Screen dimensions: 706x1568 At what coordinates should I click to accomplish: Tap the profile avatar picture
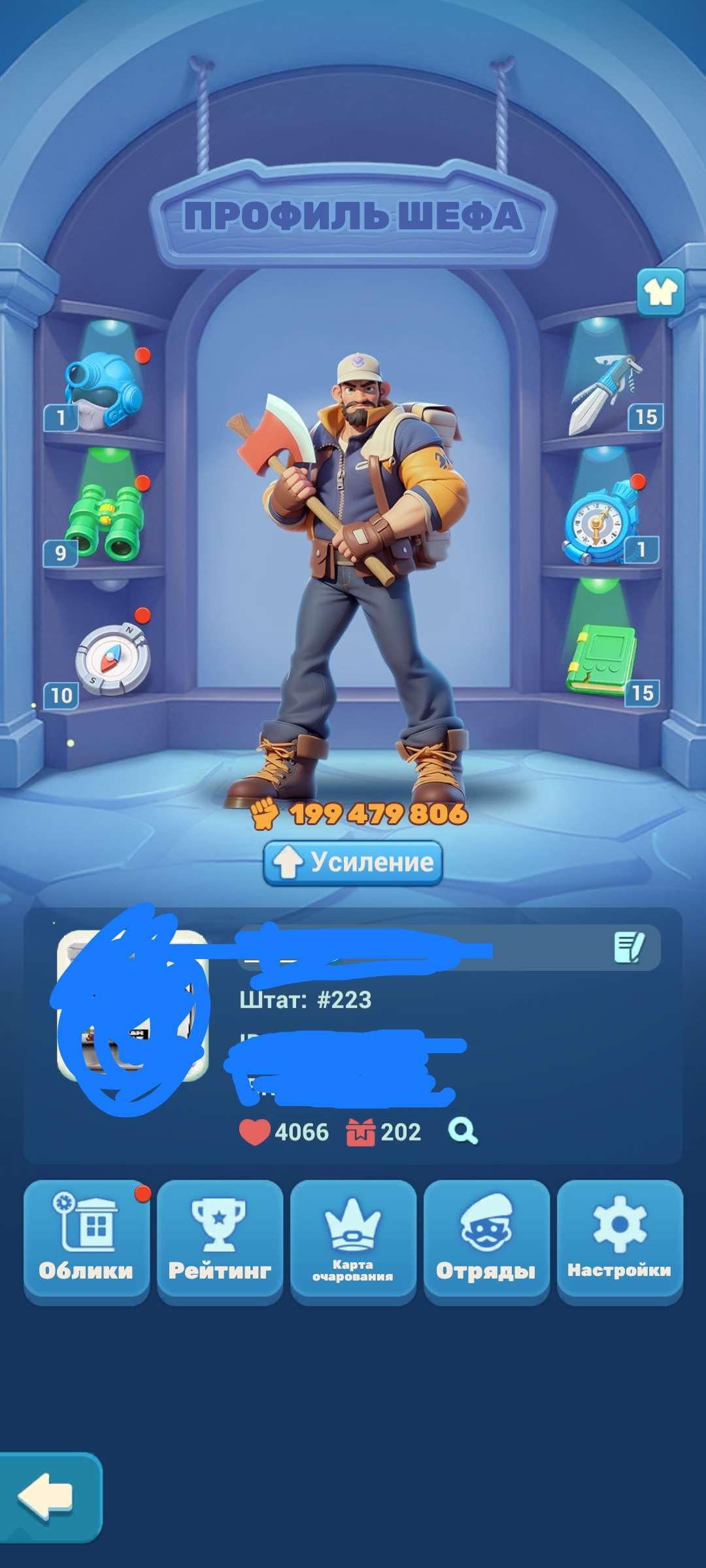[133, 1005]
